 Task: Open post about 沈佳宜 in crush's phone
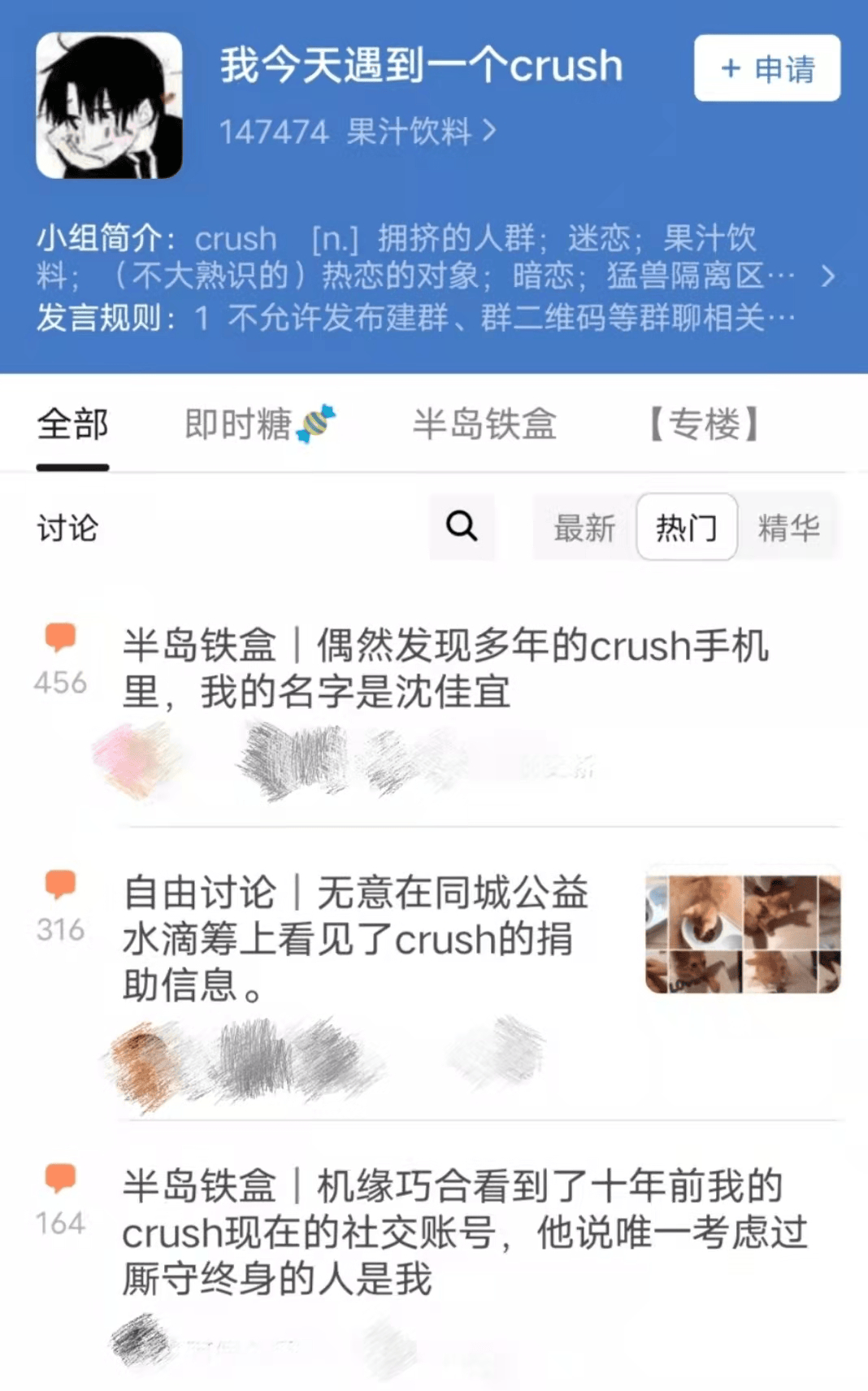click(x=445, y=668)
